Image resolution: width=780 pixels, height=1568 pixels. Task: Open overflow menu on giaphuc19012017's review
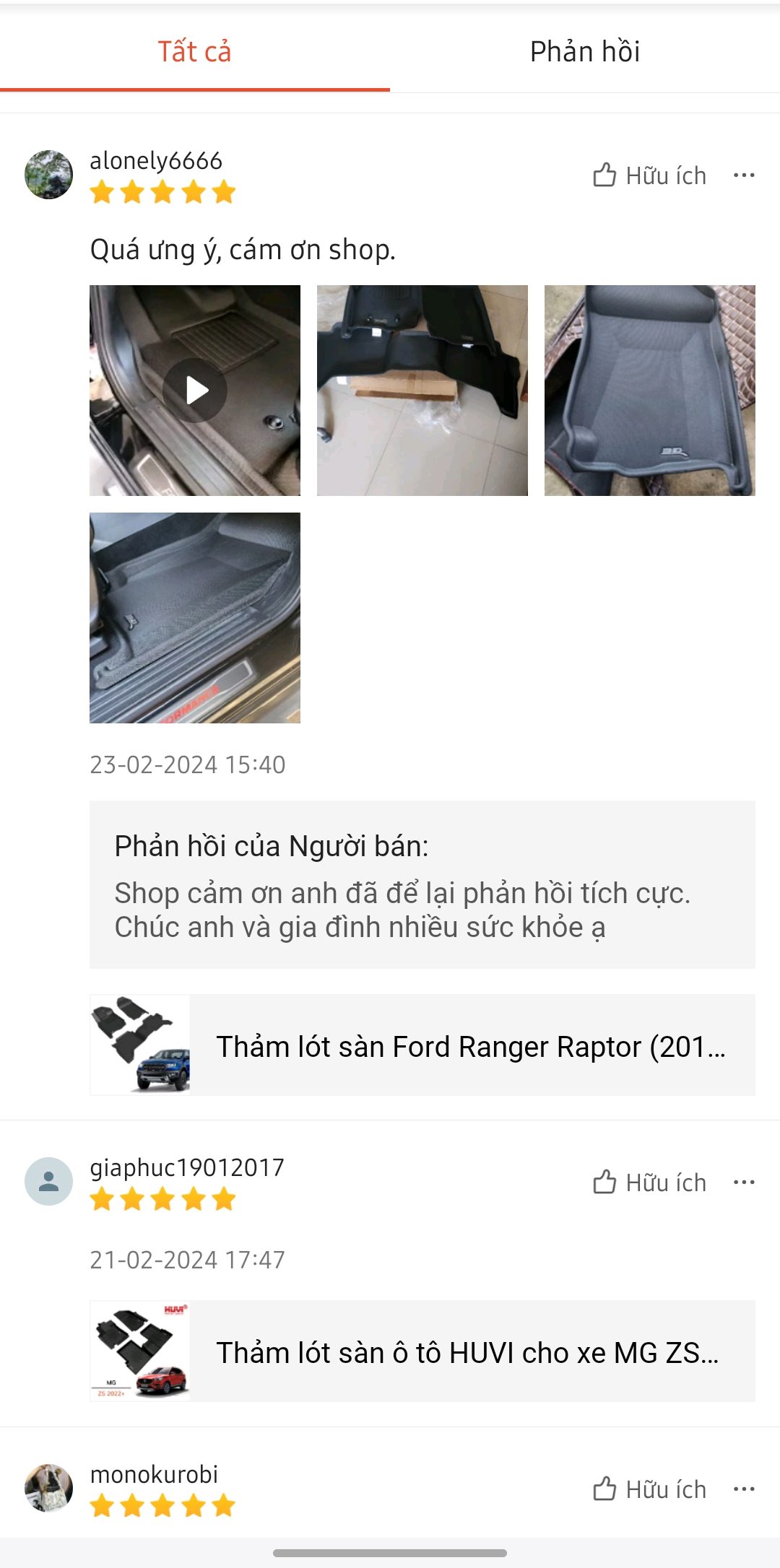click(x=744, y=1182)
